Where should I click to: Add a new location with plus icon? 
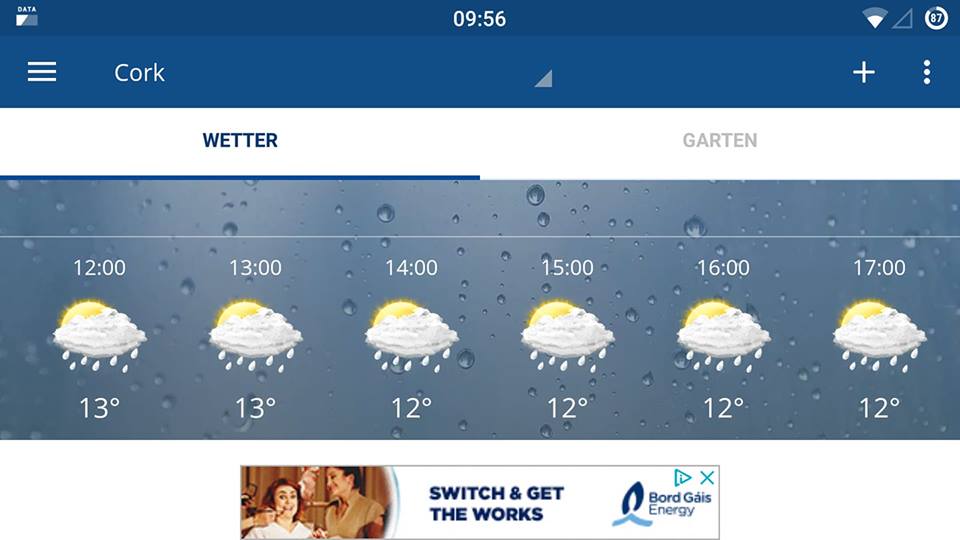[864, 72]
